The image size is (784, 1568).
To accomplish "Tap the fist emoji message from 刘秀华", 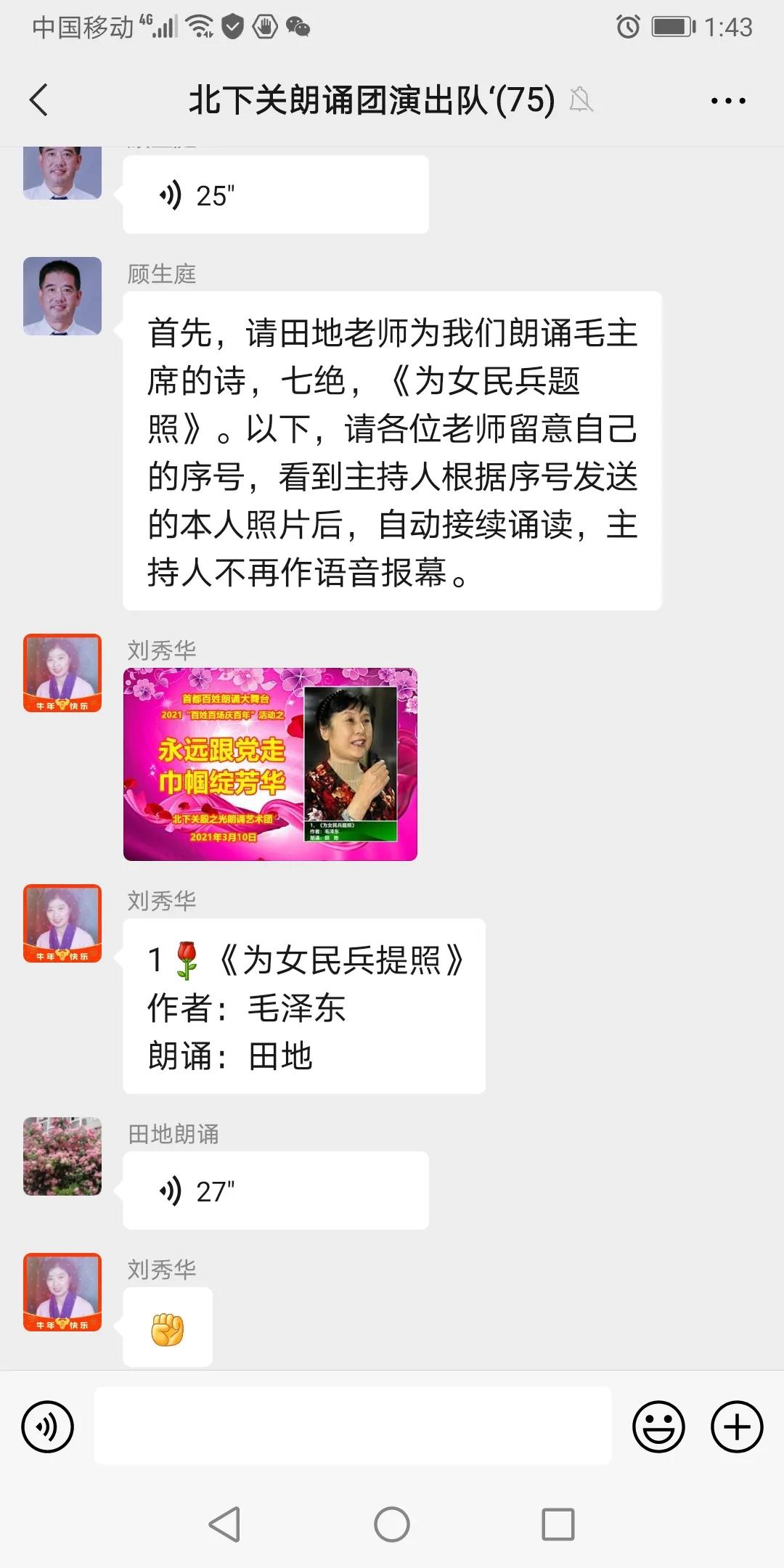I will 168,1326.
